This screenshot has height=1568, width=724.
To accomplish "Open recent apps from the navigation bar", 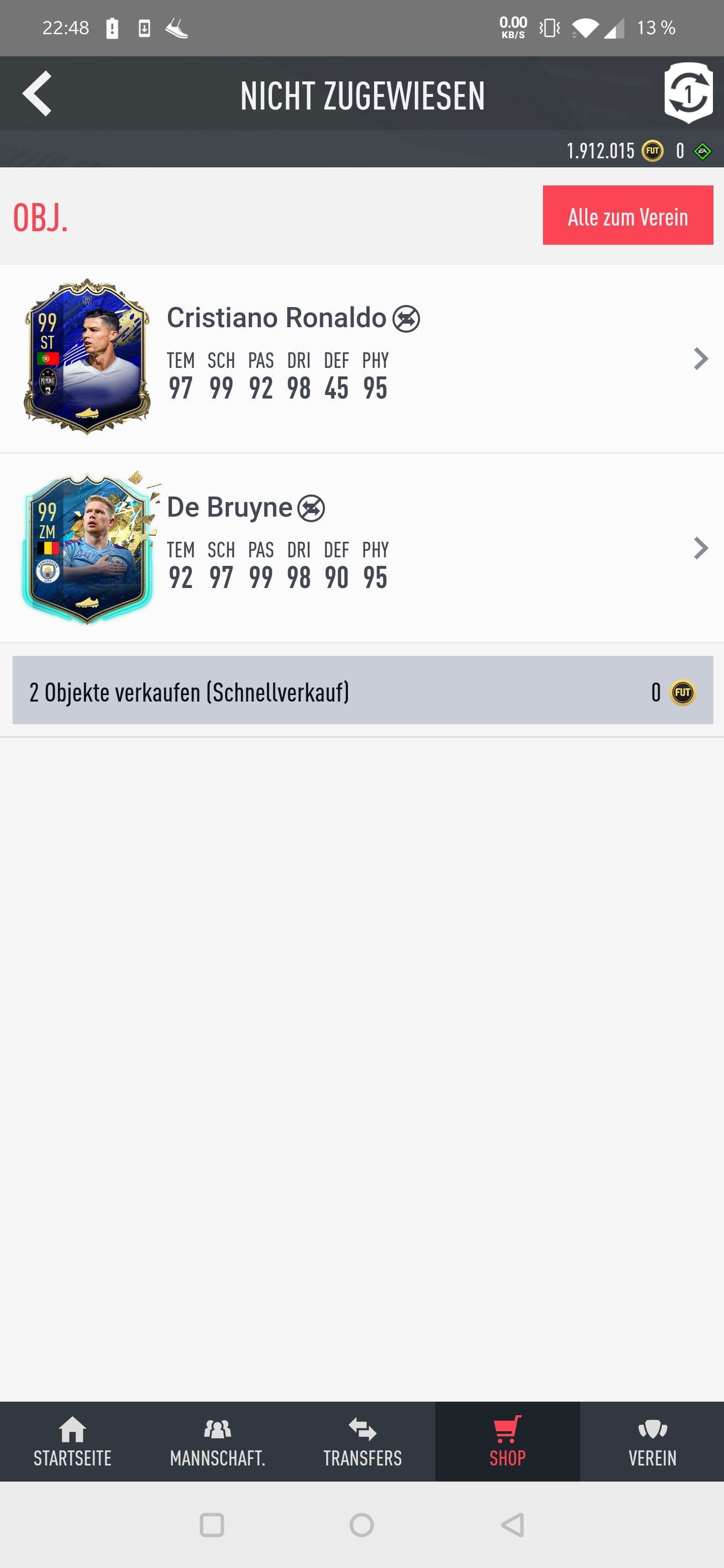I will click(212, 1525).
